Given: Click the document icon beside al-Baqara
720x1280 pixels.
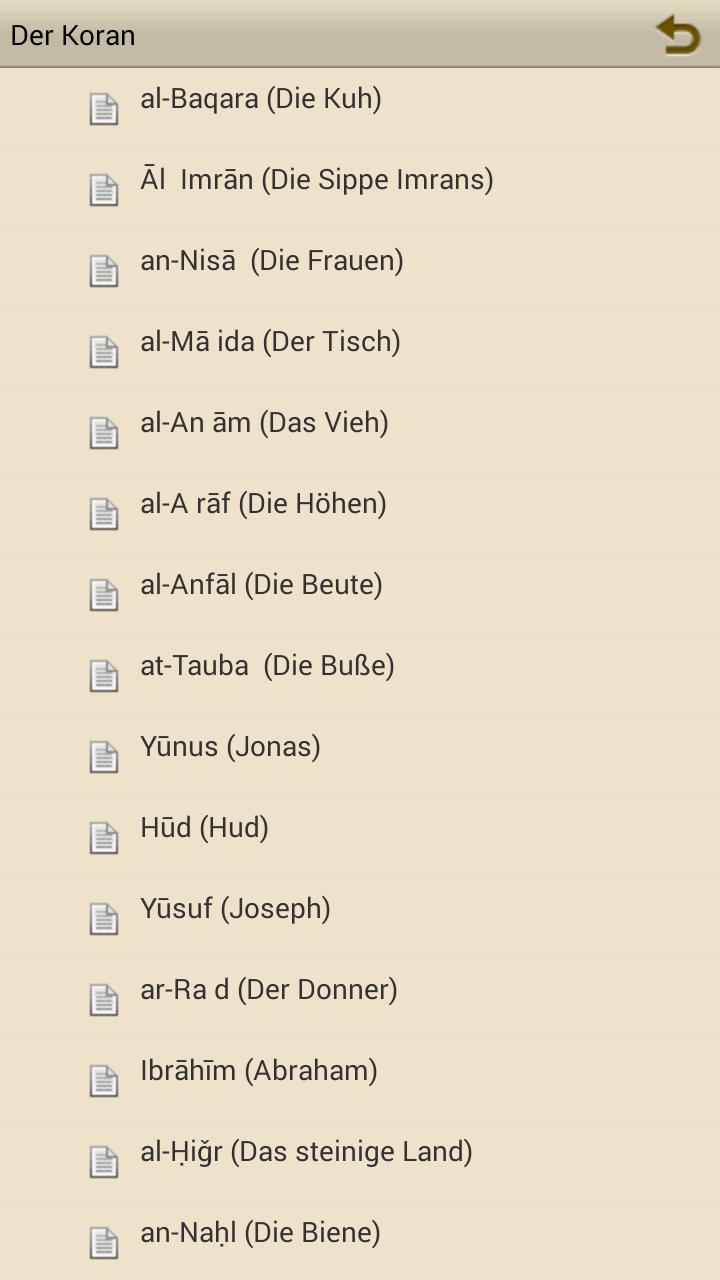Looking at the screenshot, I should [x=103, y=107].
